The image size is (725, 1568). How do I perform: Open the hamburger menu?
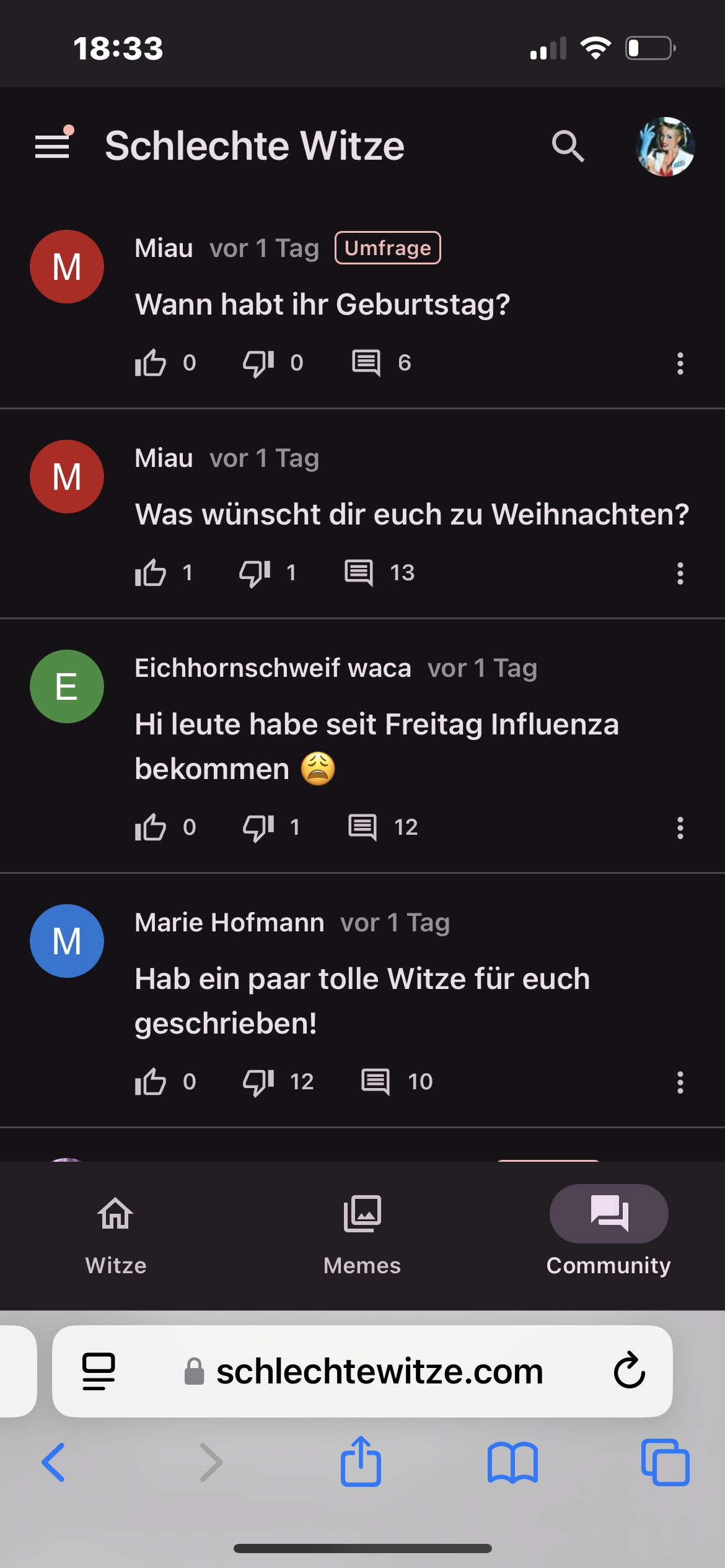pos(53,146)
